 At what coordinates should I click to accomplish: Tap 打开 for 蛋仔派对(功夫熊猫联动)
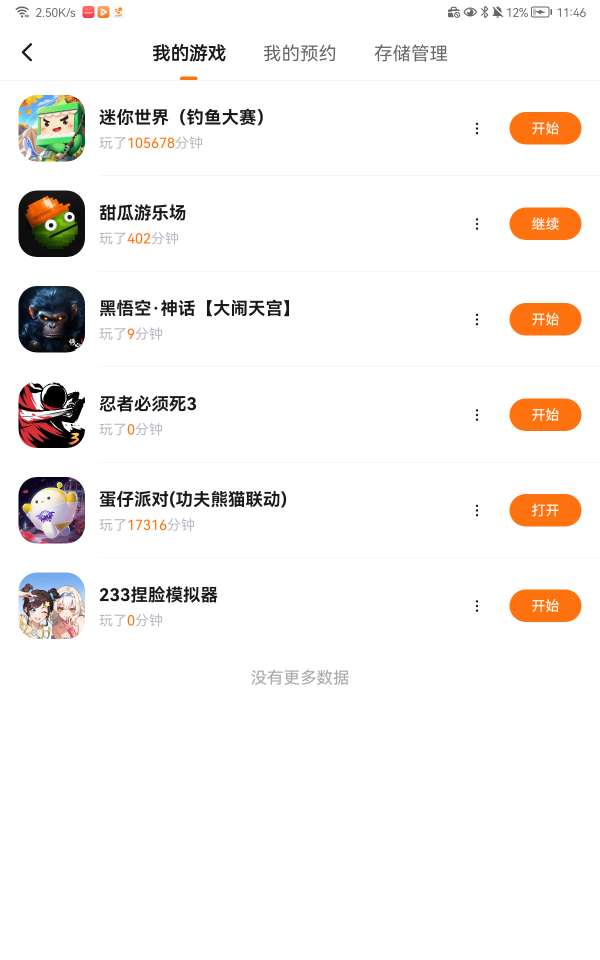545,510
